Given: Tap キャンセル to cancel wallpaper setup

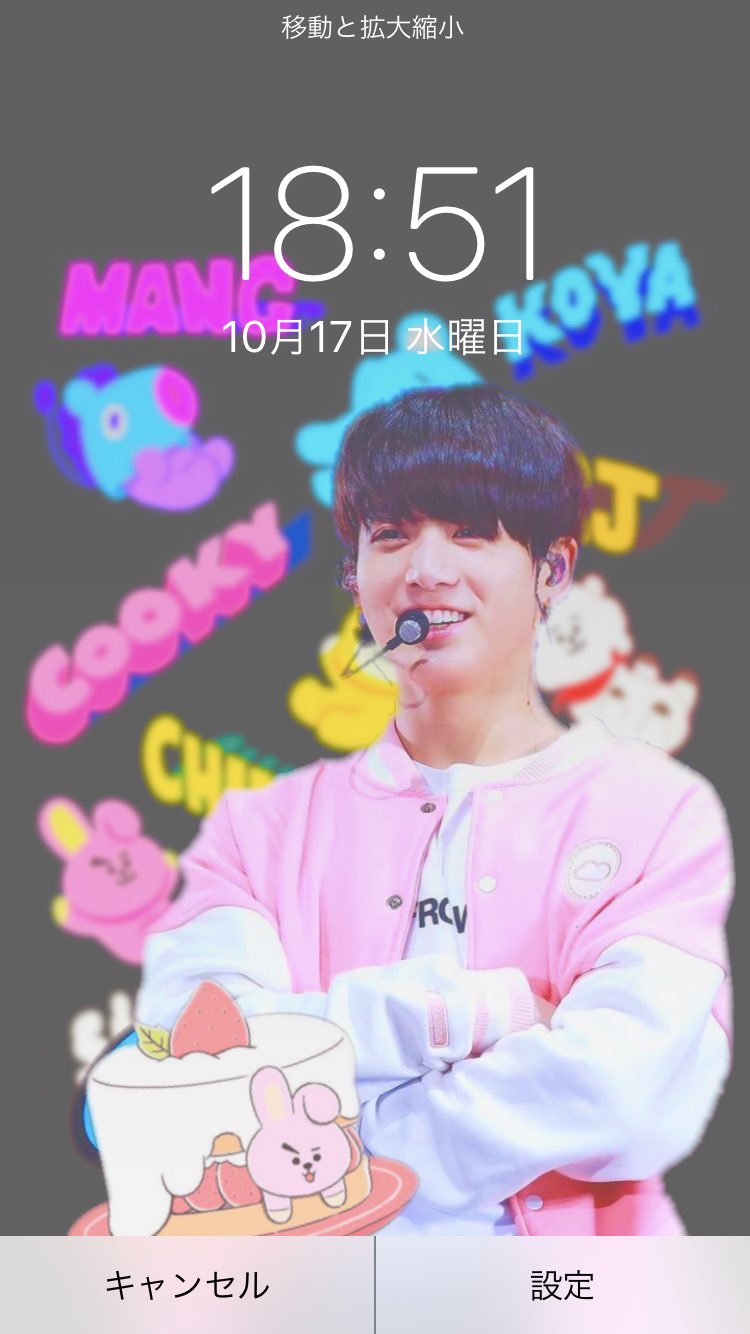Looking at the screenshot, I should (187, 1285).
